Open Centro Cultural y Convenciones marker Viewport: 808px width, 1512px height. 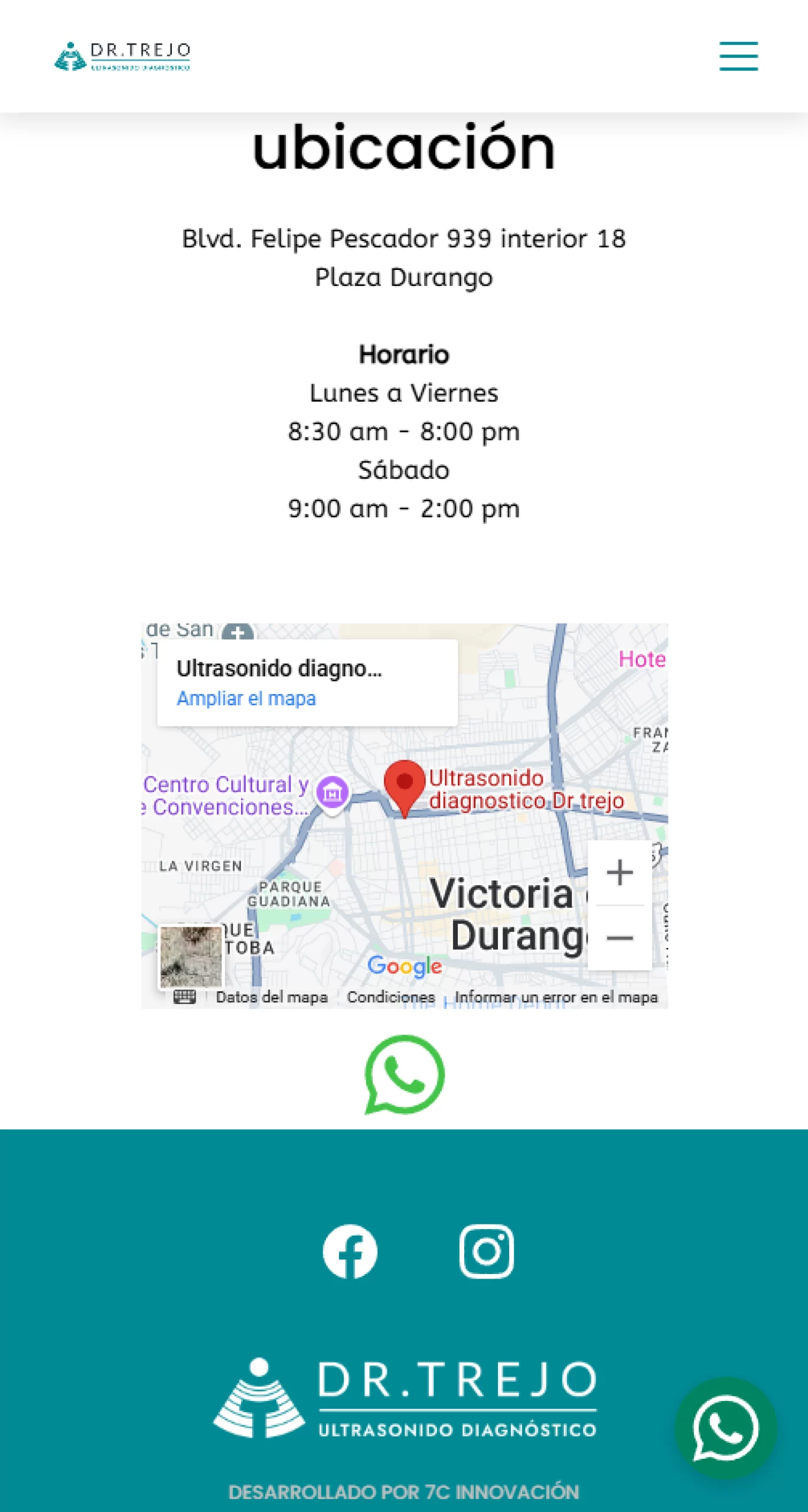(x=332, y=793)
